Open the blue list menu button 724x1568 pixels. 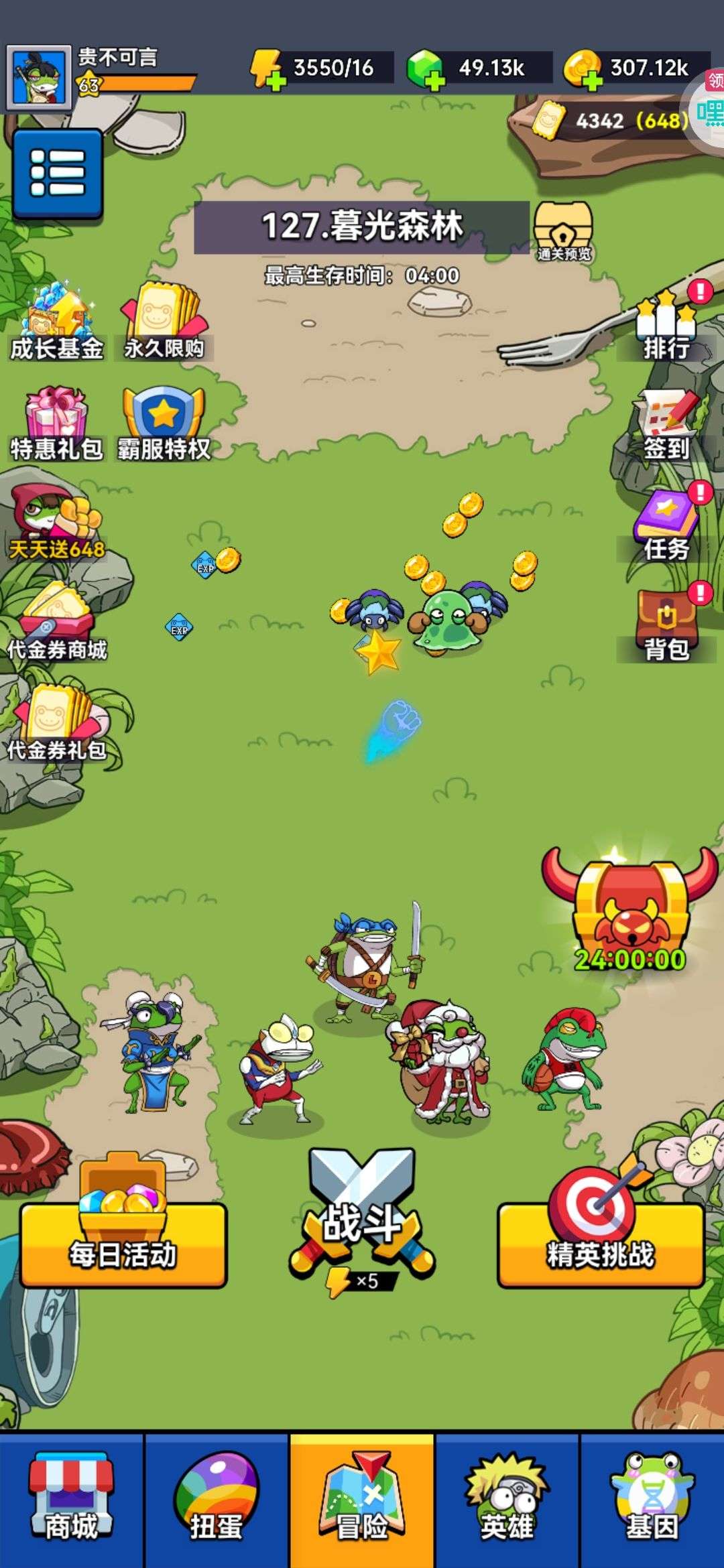pos(58,174)
